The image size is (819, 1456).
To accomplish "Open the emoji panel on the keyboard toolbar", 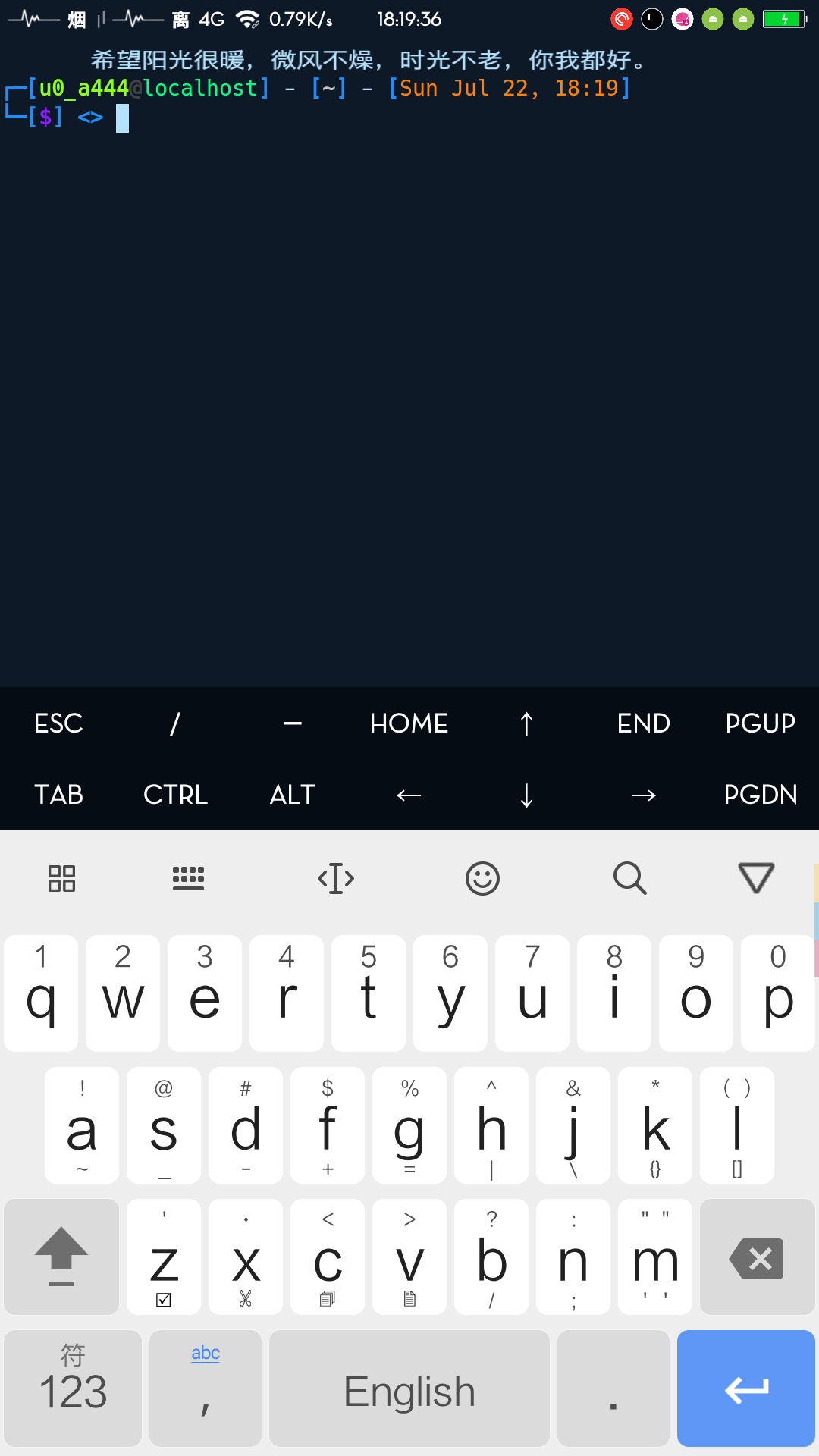I will point(482,878).
